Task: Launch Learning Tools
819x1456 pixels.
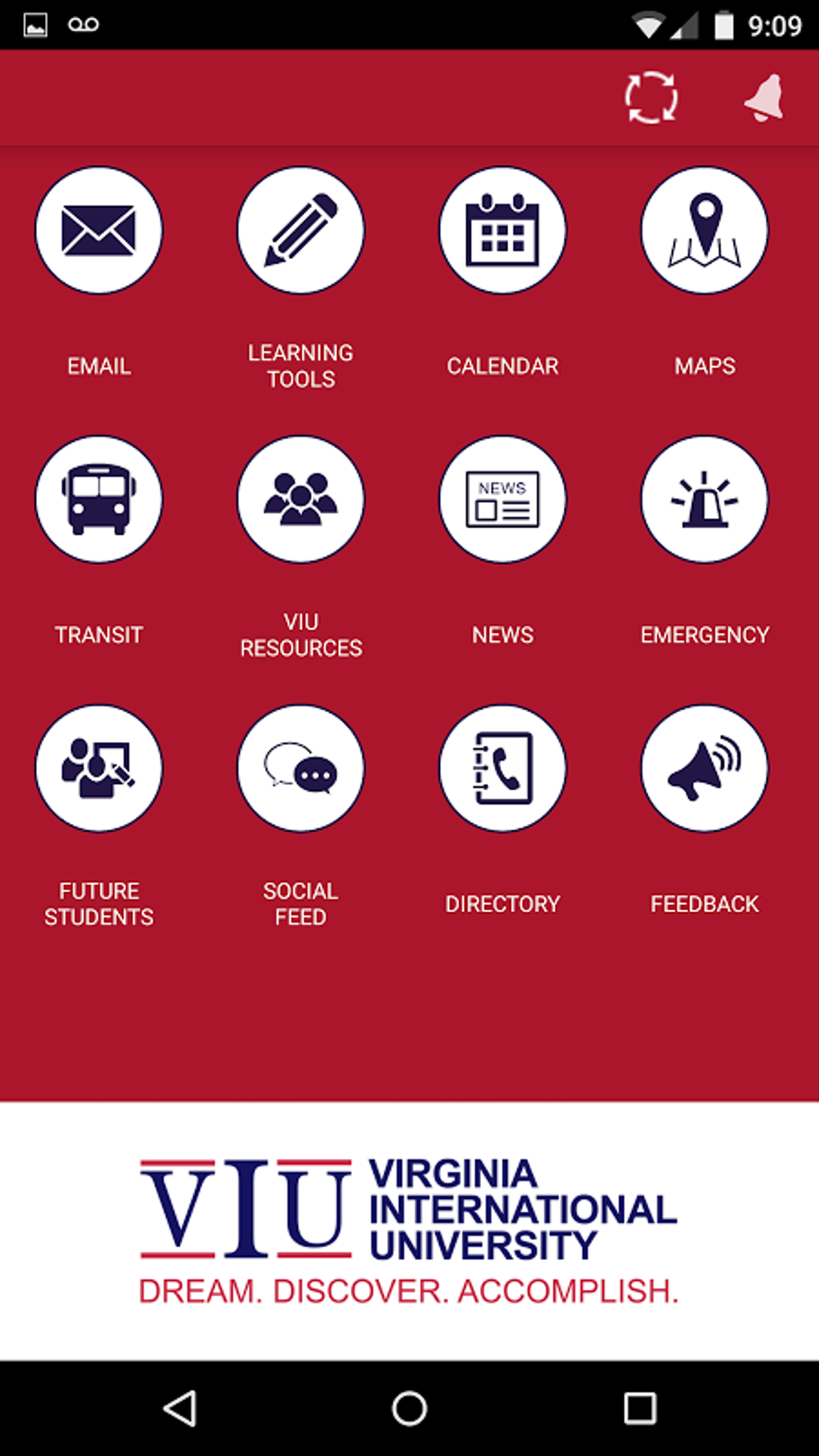Action: (x=300, y=230)
